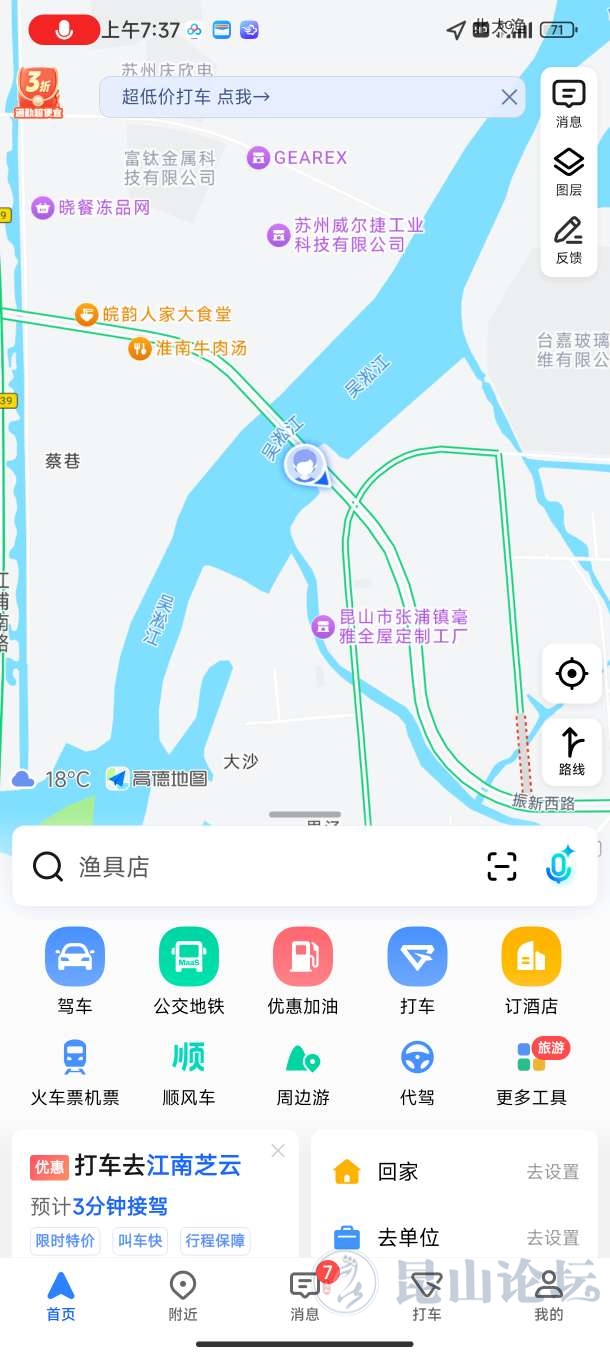
Task: Open 优惠加油 fuel discounts
Action: click(x=303, y=970)
